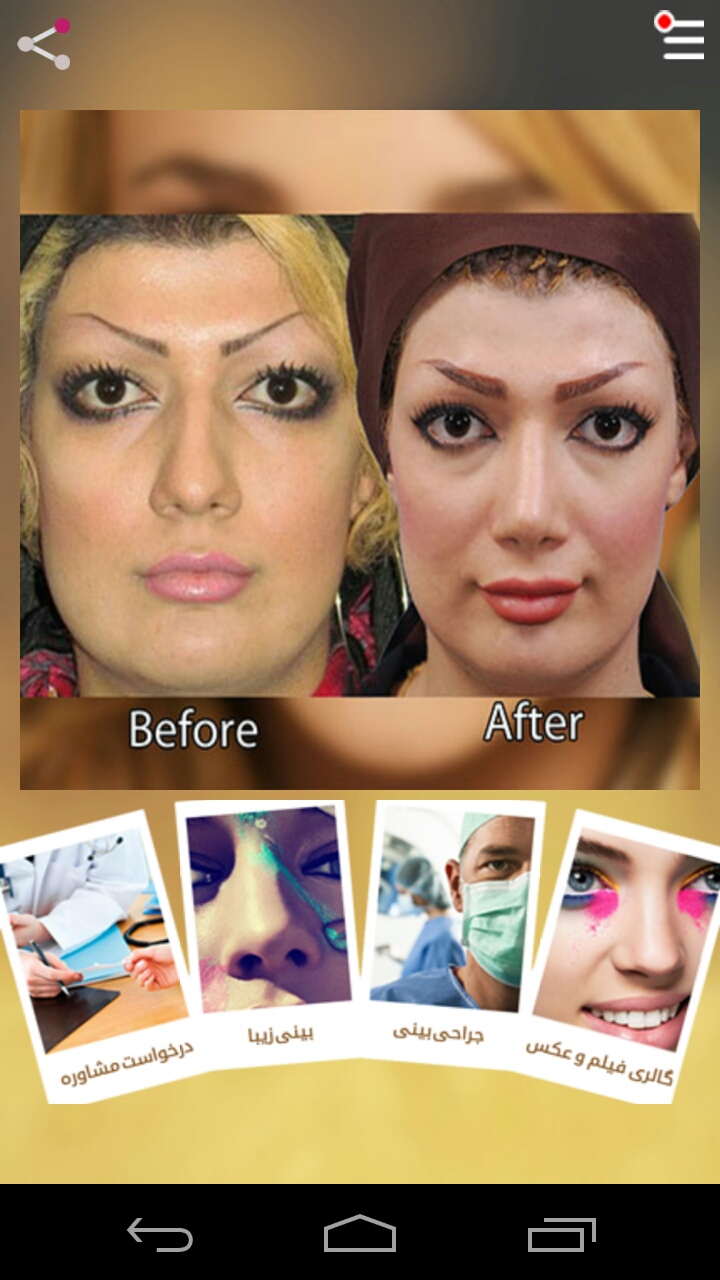Tap the Before/After comparison image
720x1280 pixels.
pos(360,450)
